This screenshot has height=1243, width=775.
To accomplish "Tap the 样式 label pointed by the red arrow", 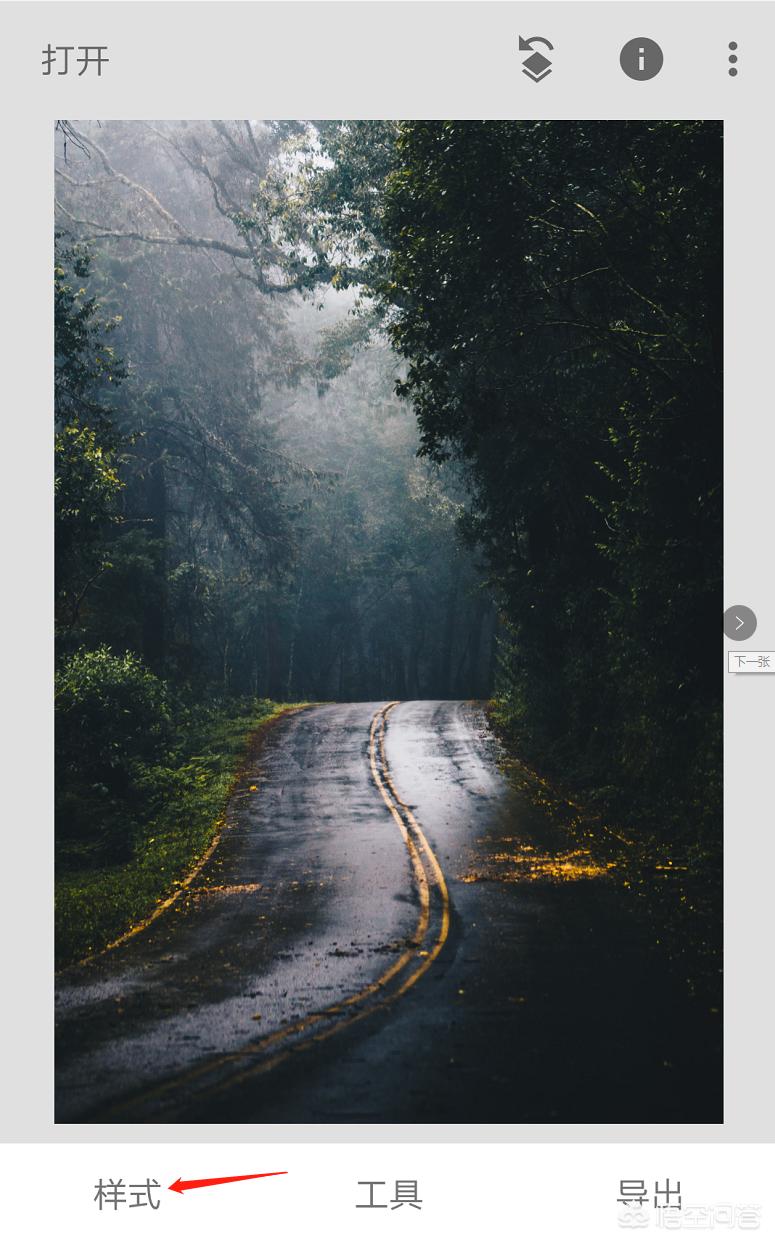I will pyautogui.click(x=124, y=1195).
